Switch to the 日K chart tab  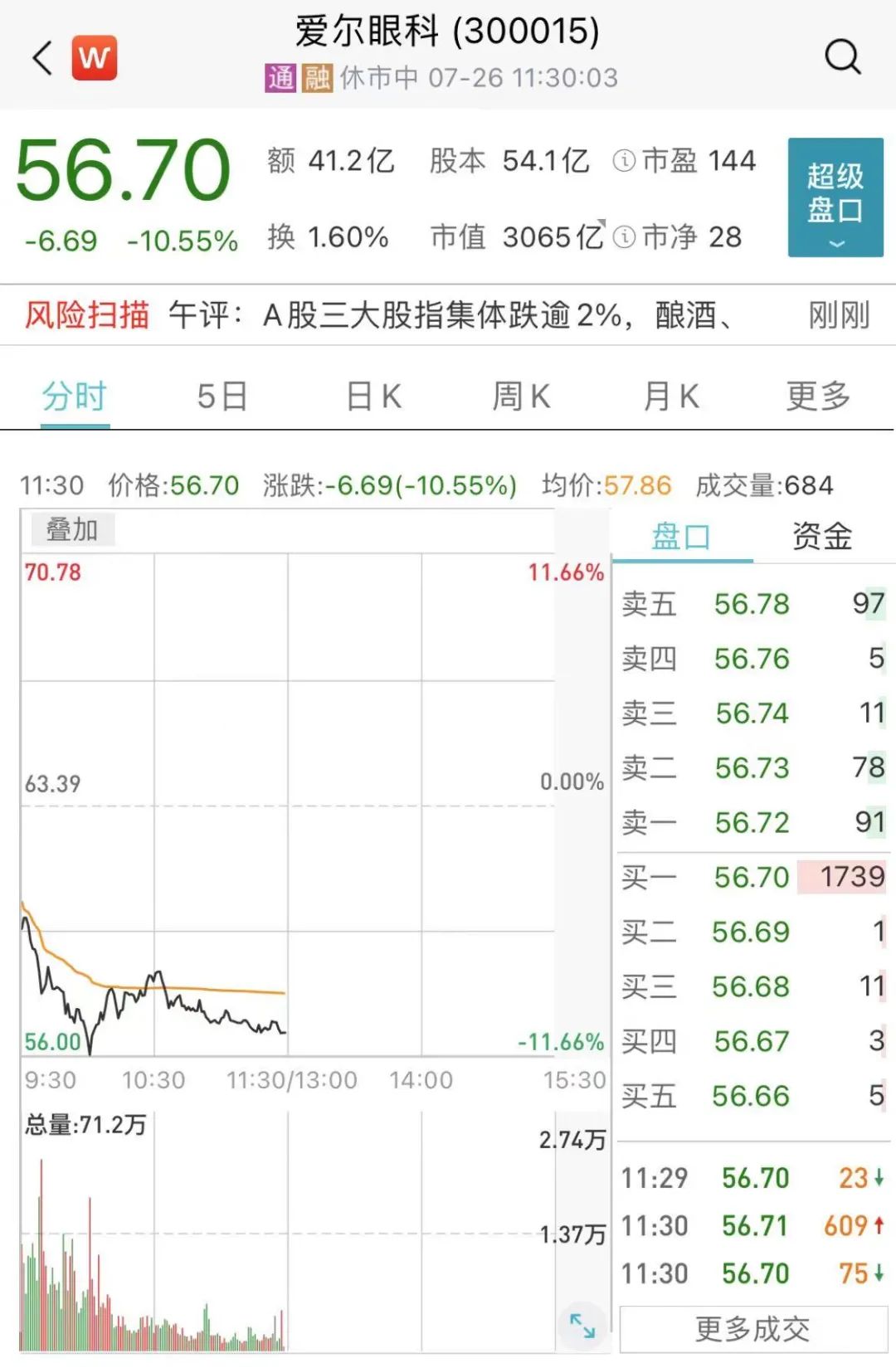373,397
